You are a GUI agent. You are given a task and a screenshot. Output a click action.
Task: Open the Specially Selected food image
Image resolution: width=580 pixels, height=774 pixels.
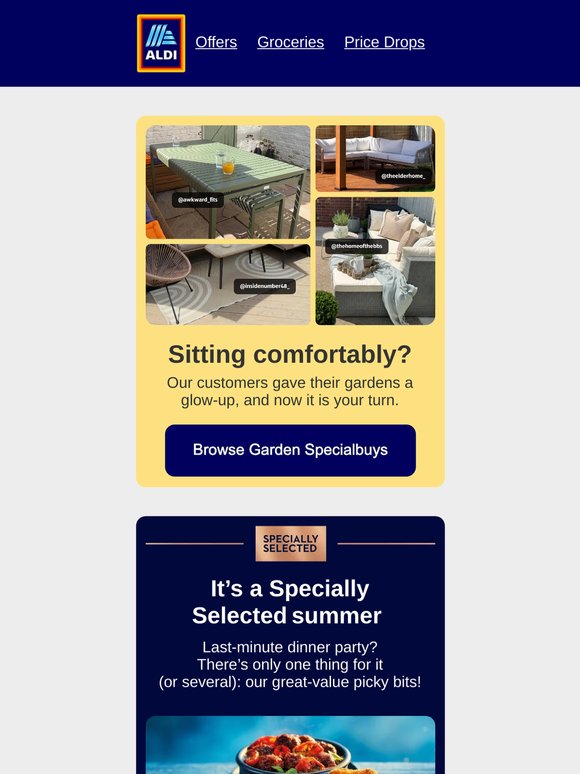[290, 745]
